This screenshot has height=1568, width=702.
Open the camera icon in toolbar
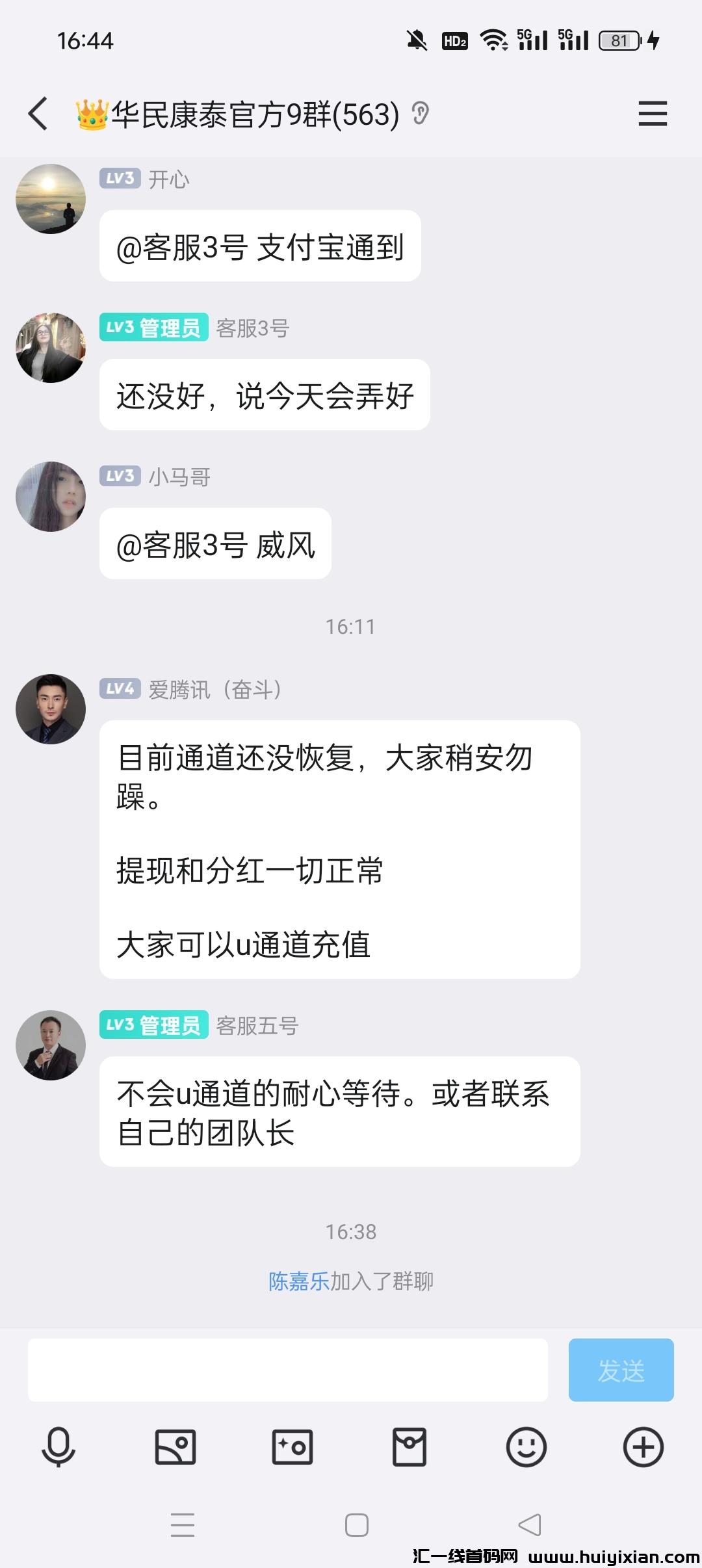(x=292, y=1447)
